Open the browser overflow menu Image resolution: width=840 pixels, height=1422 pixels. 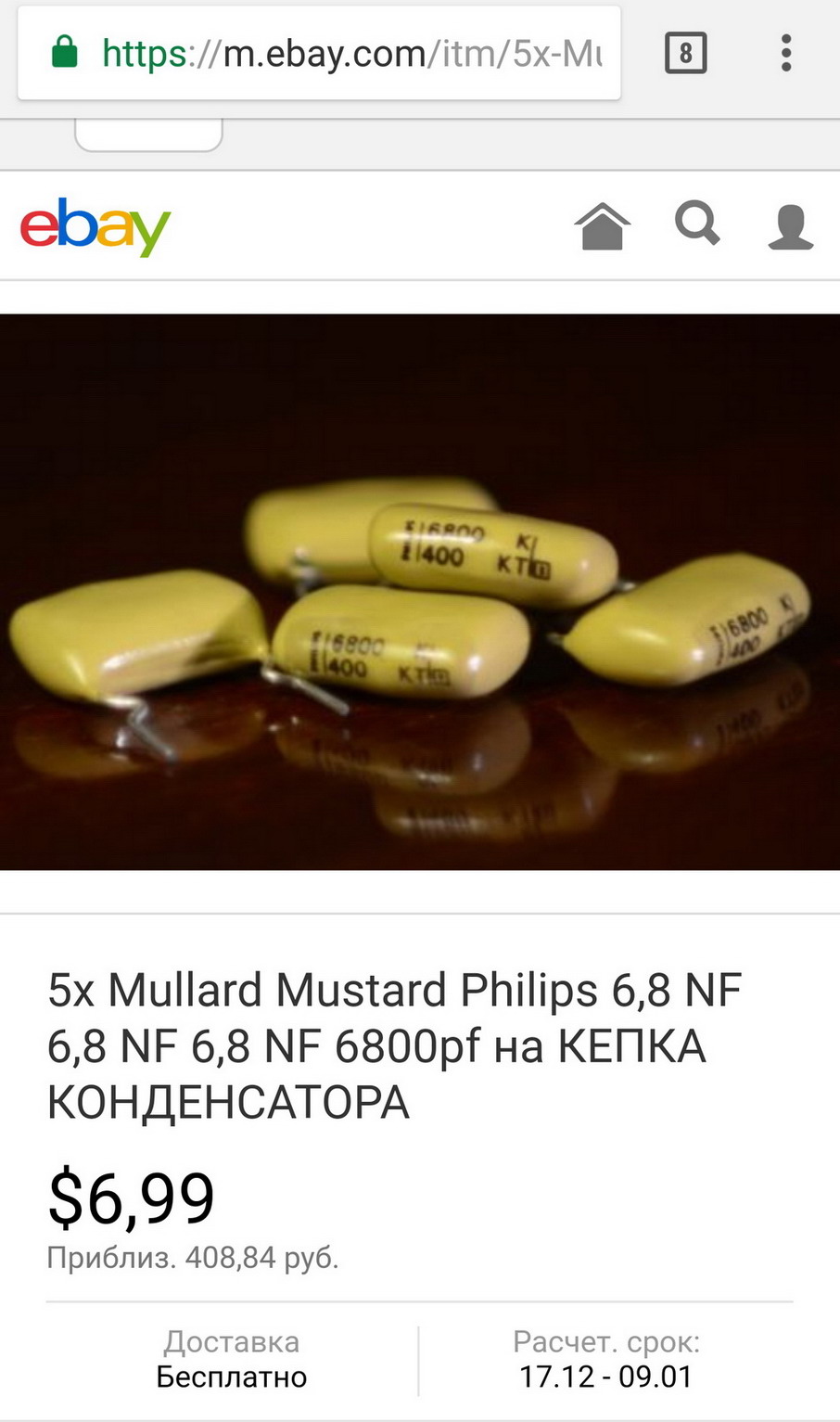click(786, 53)
